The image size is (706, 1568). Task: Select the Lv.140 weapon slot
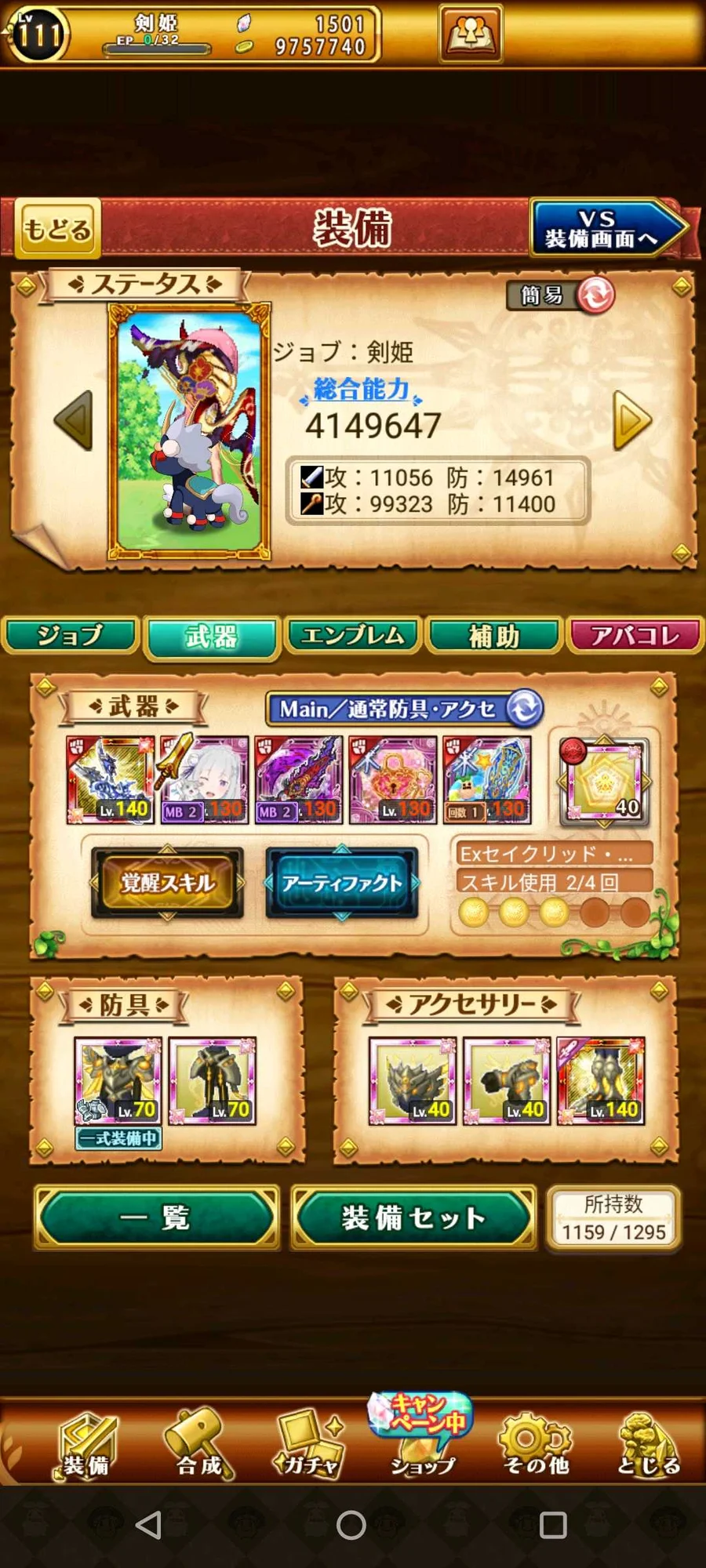click(110, 779)
